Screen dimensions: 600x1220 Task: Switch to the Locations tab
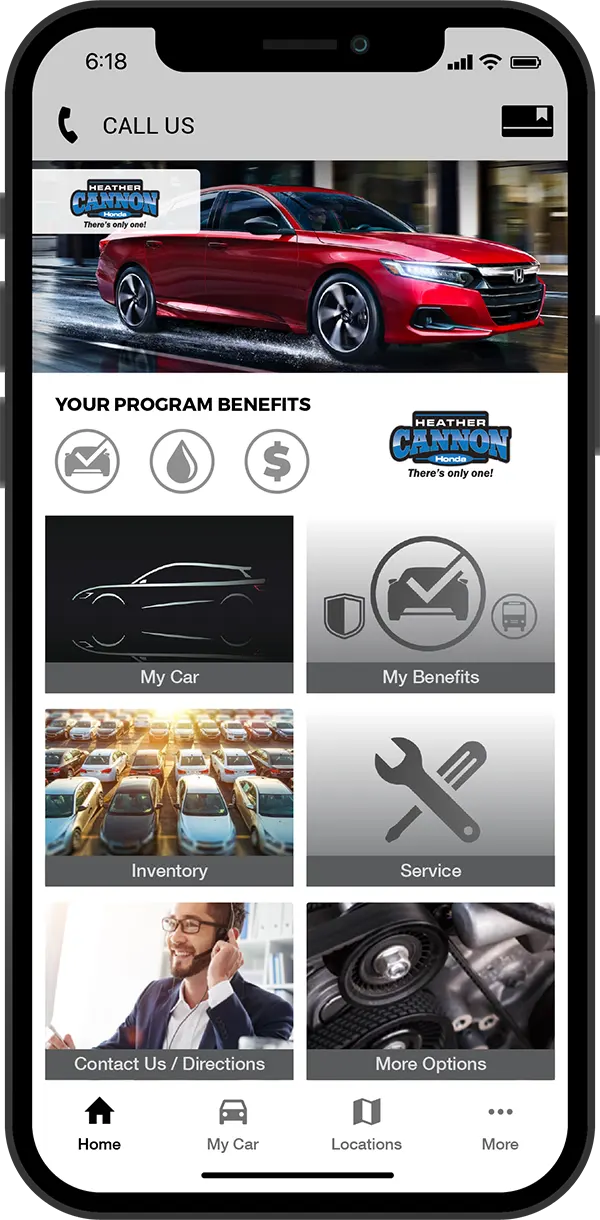click(366, 1125)
